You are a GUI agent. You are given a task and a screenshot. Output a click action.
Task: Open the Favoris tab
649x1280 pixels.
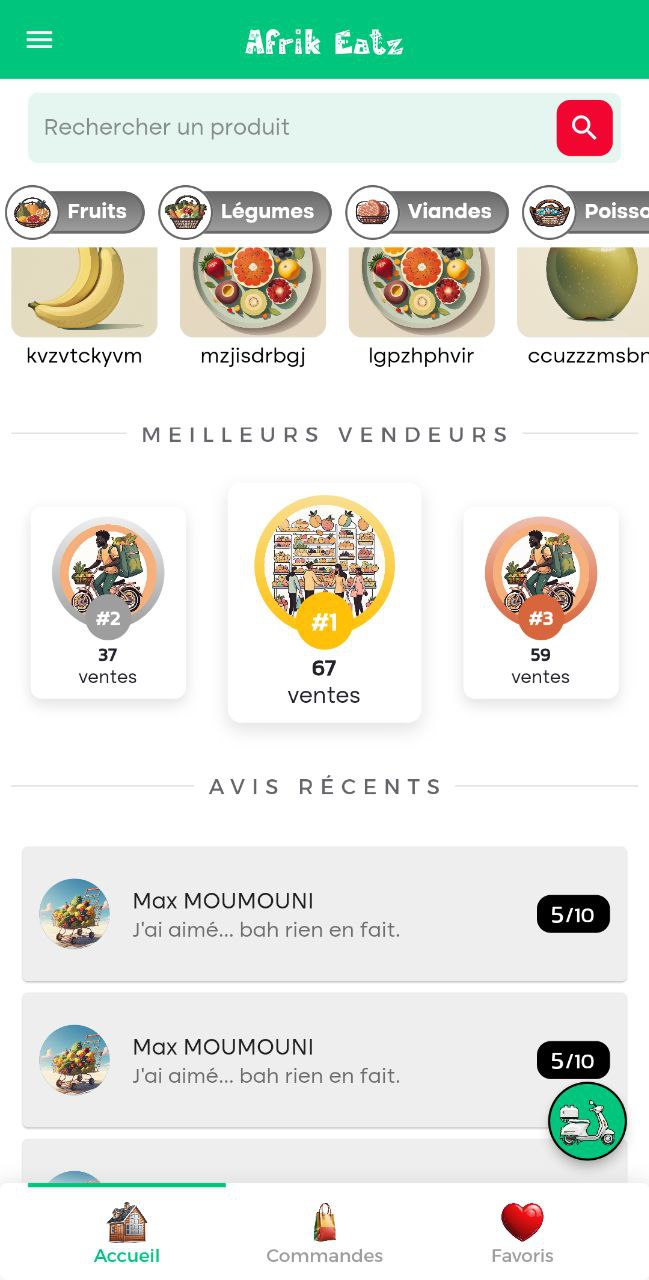522,1234
